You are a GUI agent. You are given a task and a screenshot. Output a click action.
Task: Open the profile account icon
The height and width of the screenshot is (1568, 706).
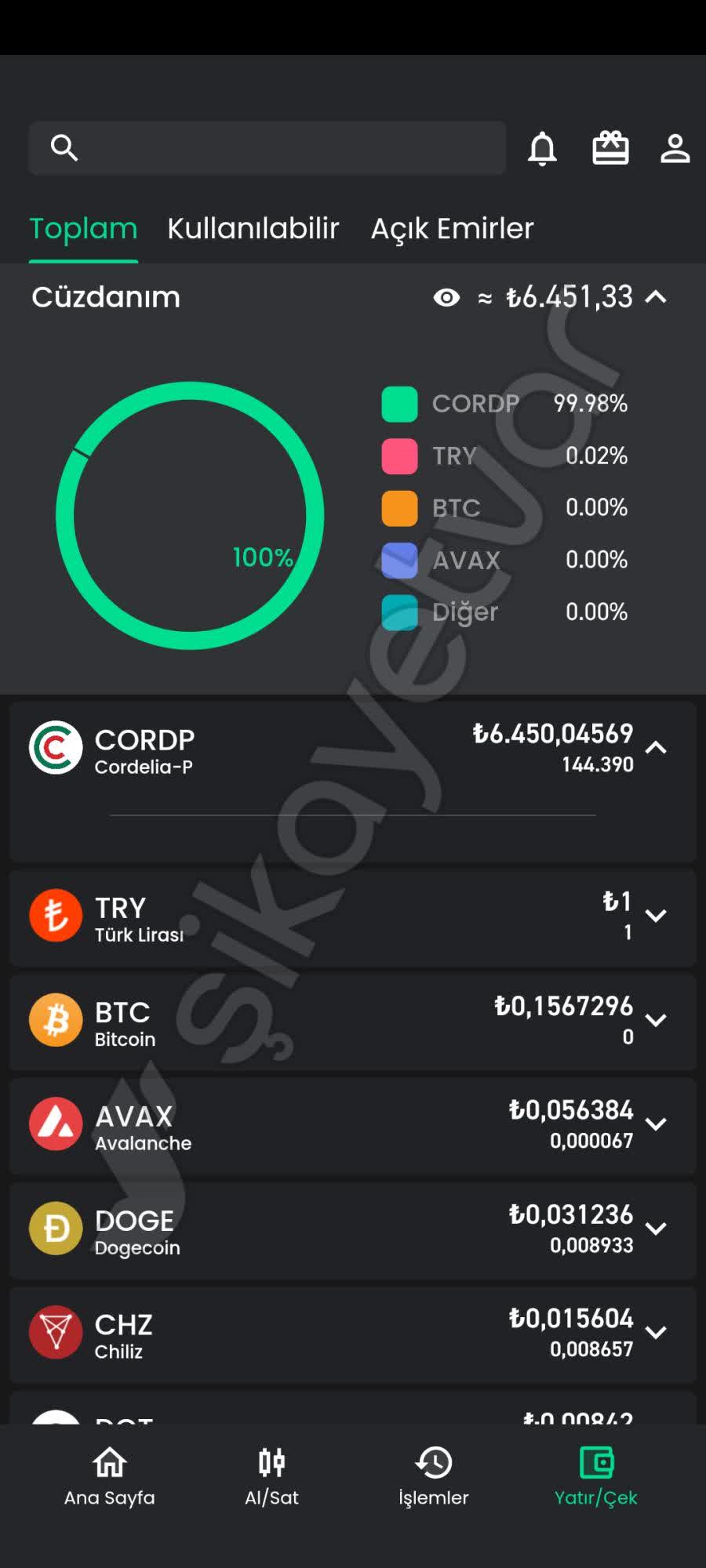pyautogui.click(x=675, y=149)
